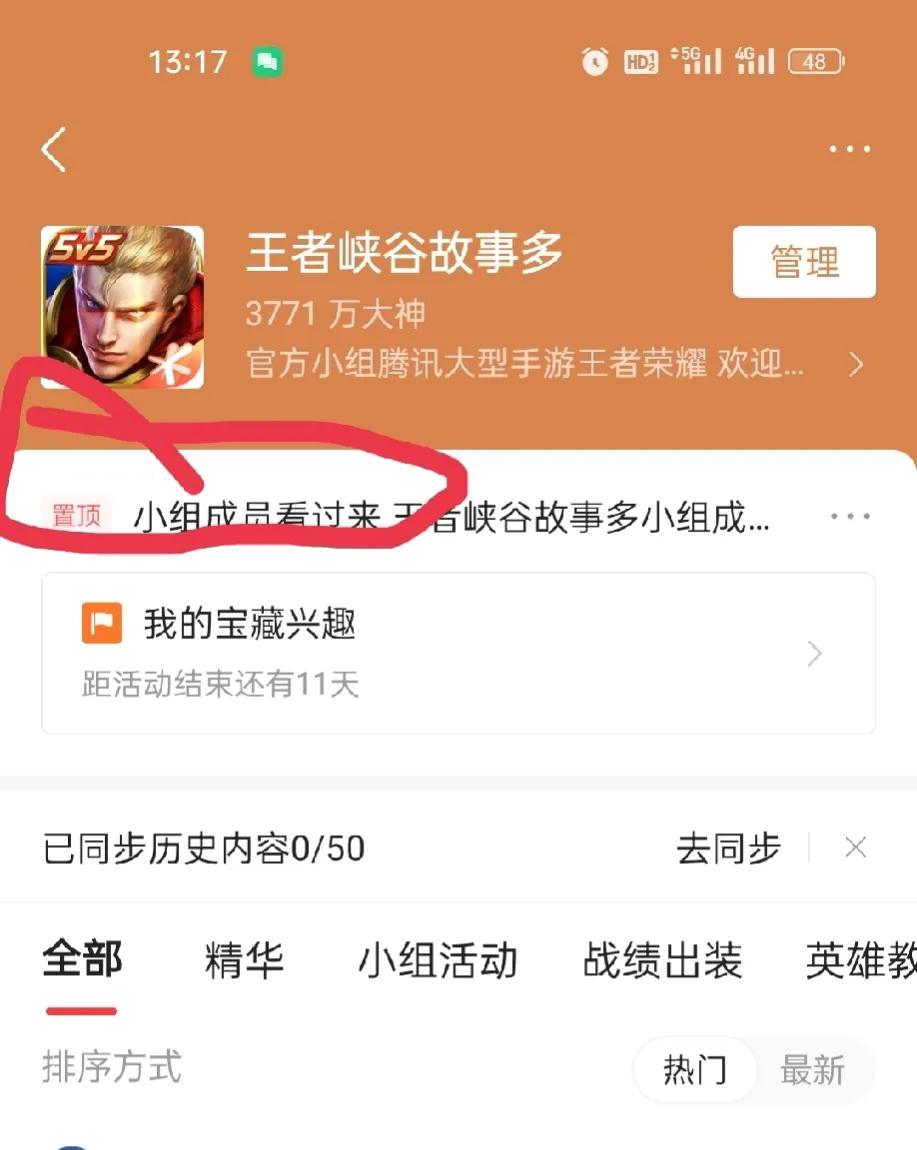This screenshot has width=917, height=1150.
Task: Go back using the top-left arrow
Action: (x=54, y=150)
